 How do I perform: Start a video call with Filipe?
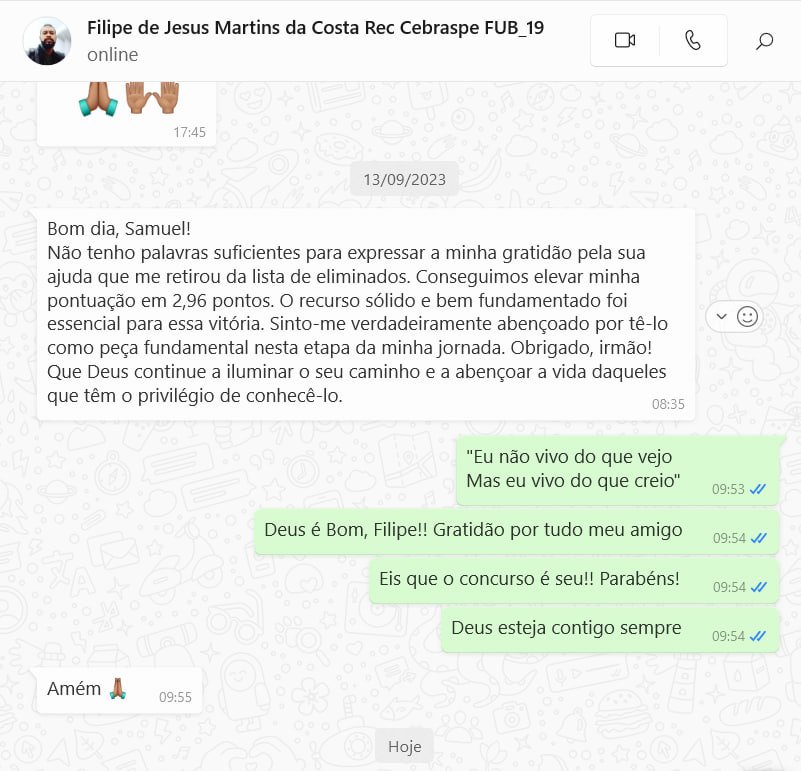pyautogui.click(x=625, y=41)
